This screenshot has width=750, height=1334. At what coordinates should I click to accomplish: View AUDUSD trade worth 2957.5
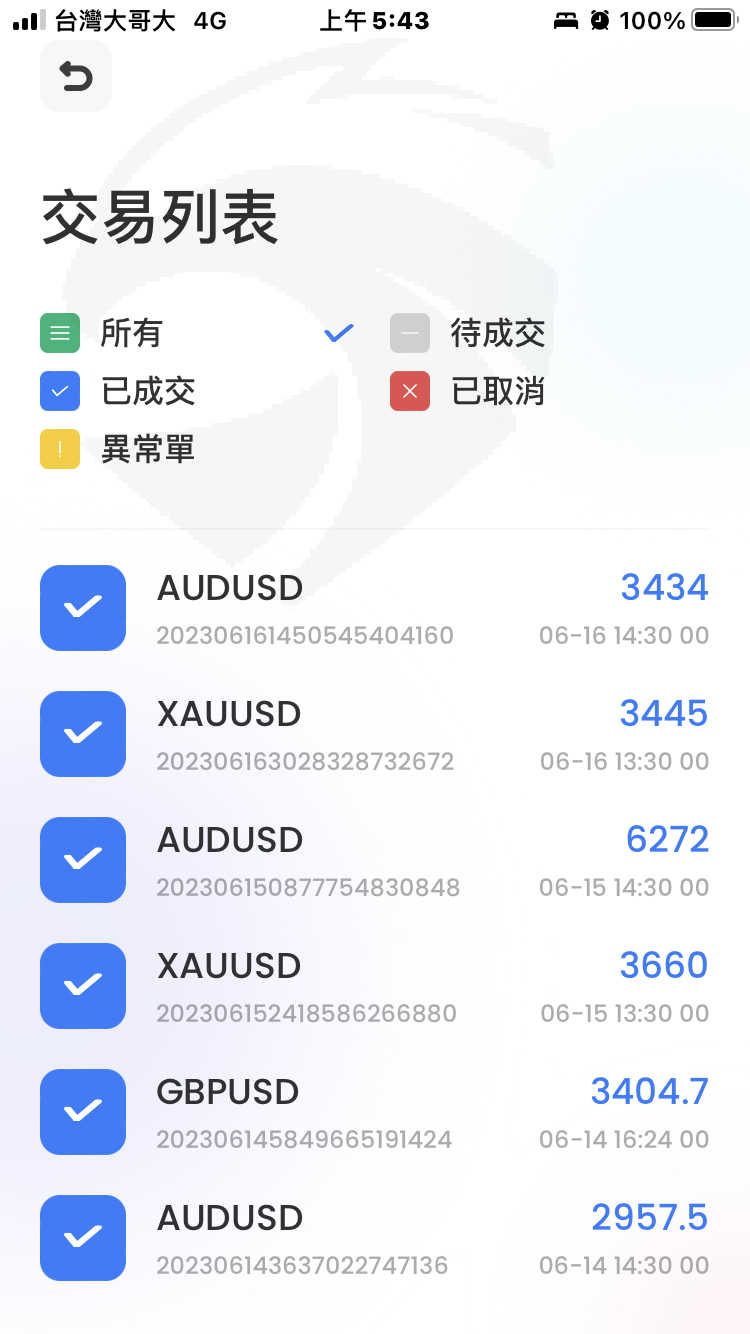coord(375,1238)
